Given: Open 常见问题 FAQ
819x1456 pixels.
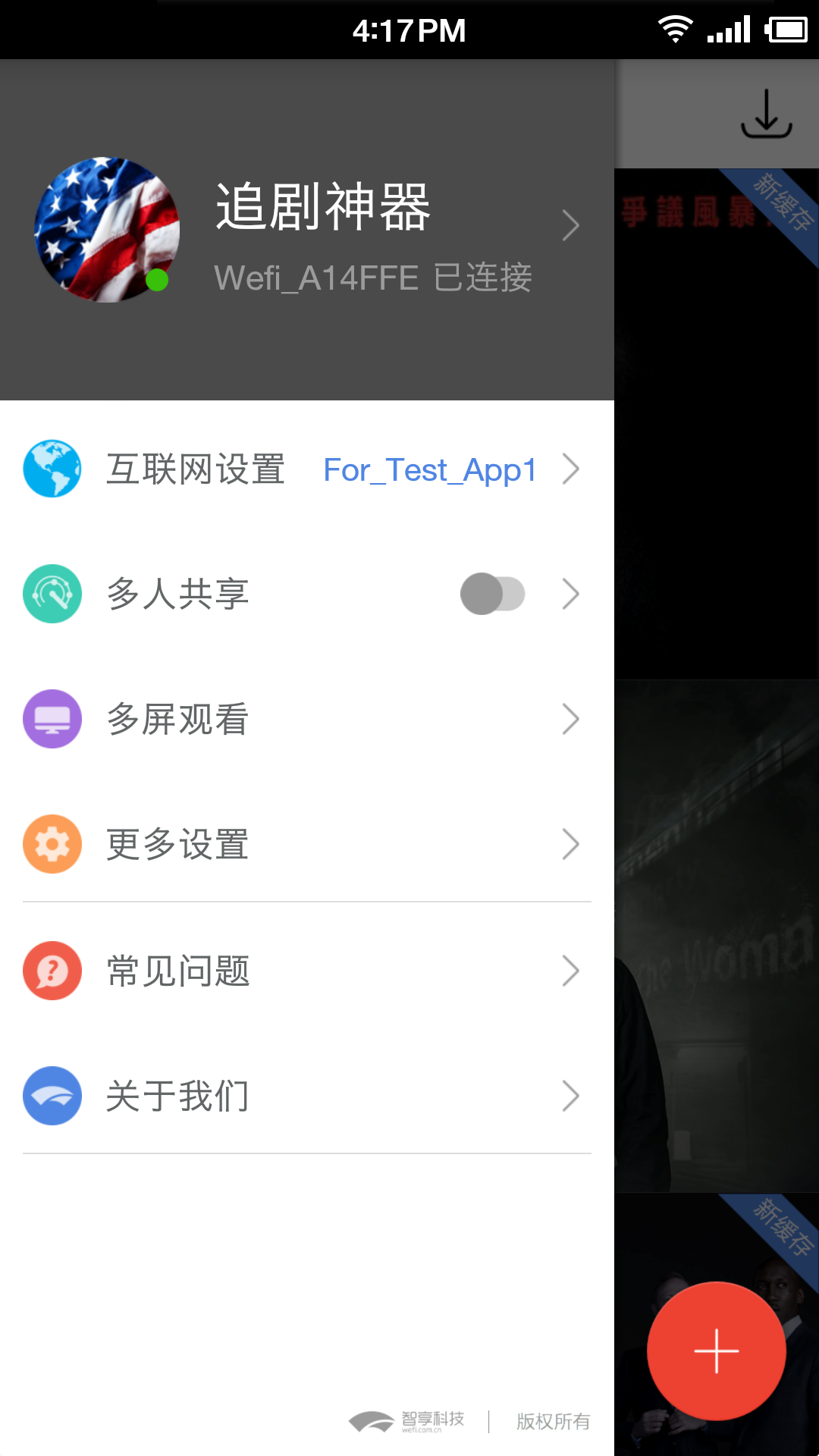Looking at the screenshot, I should [307, 971].
